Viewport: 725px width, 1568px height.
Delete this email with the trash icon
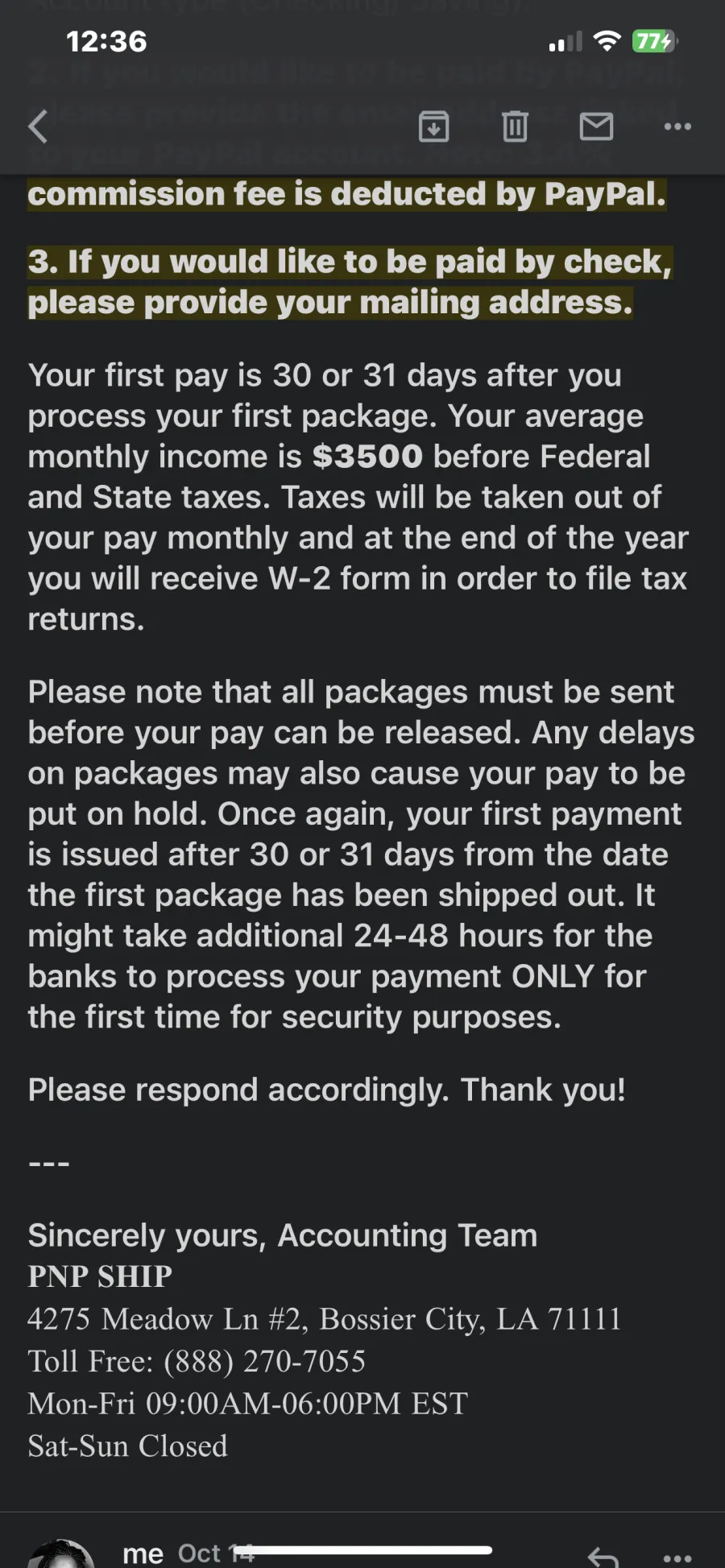515,126
